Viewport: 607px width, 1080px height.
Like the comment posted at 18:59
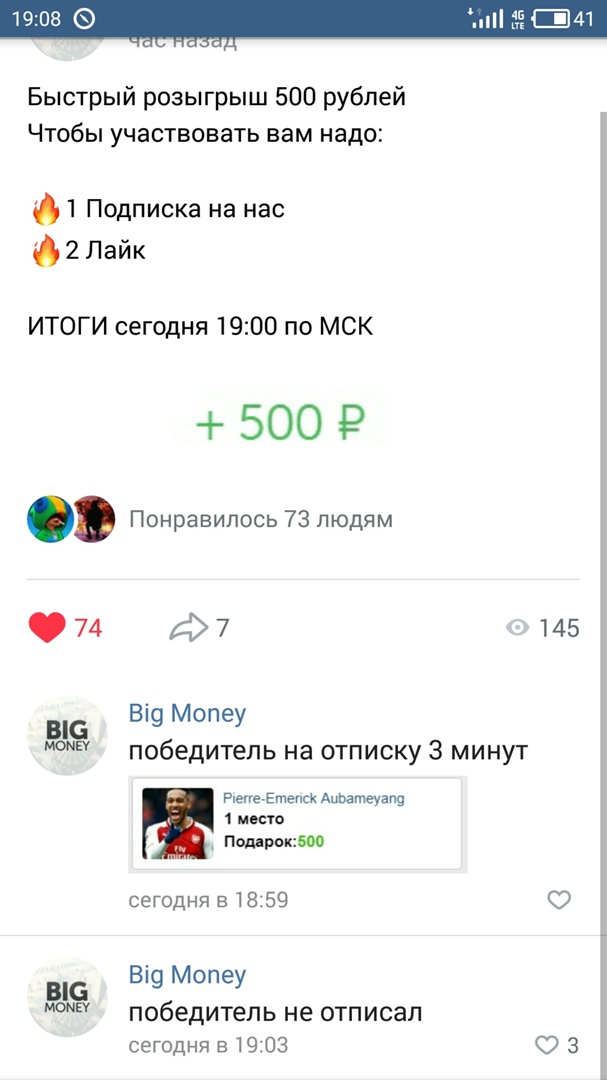559,900
